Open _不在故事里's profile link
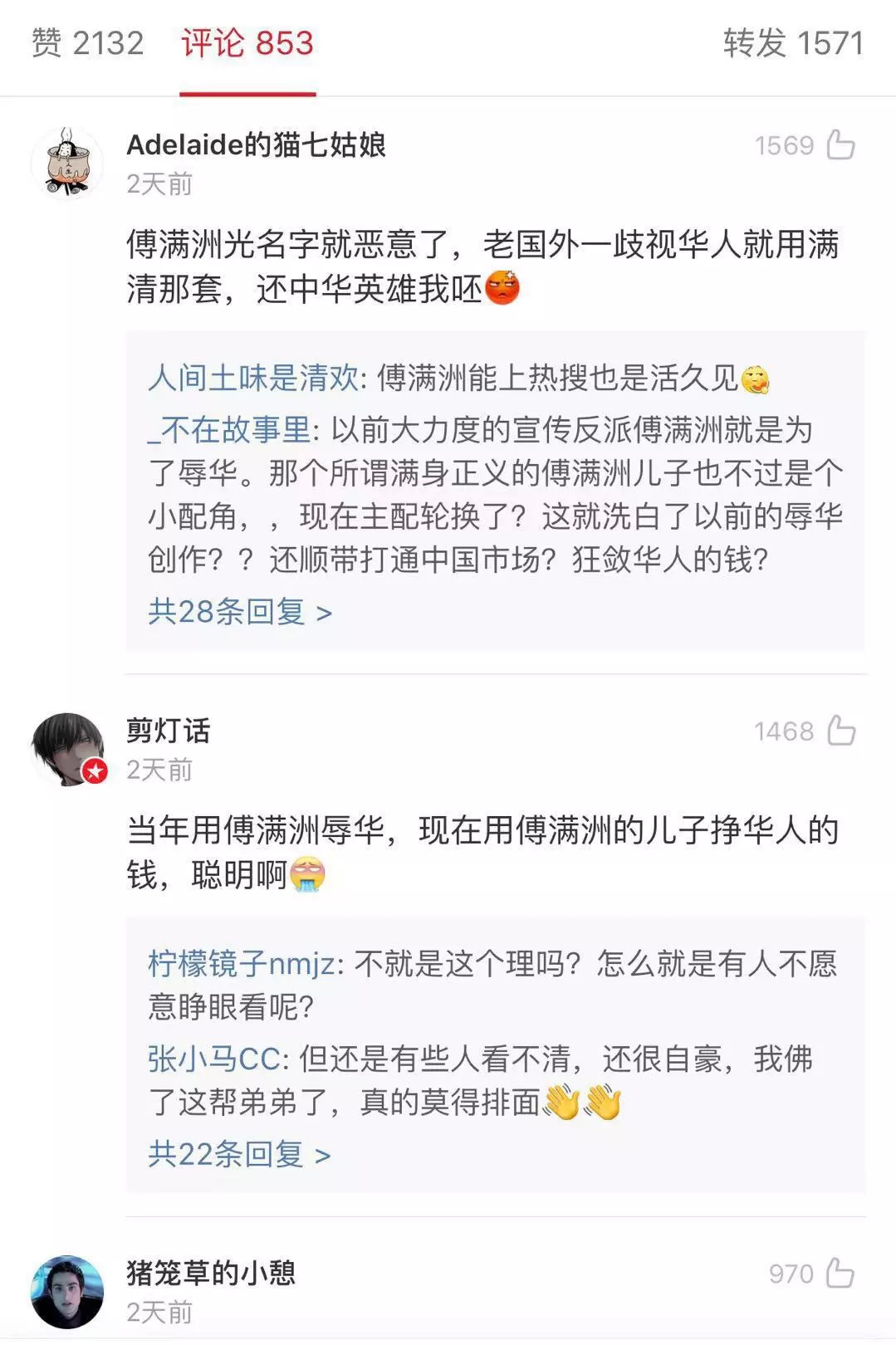 pos(229,430)
